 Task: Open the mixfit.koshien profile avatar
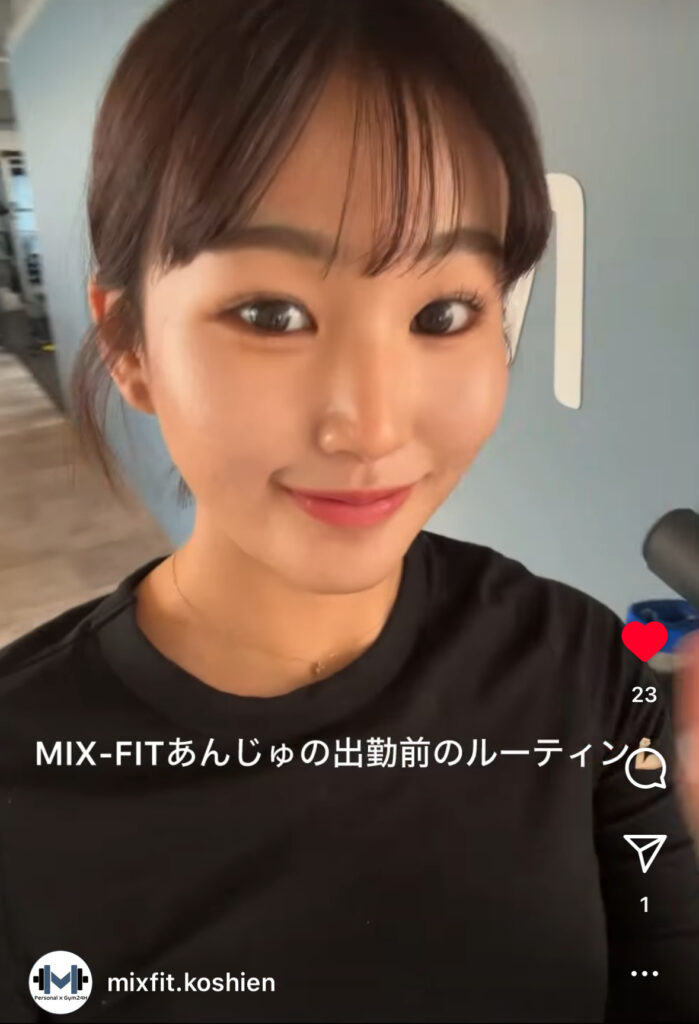tap(60, 982)
